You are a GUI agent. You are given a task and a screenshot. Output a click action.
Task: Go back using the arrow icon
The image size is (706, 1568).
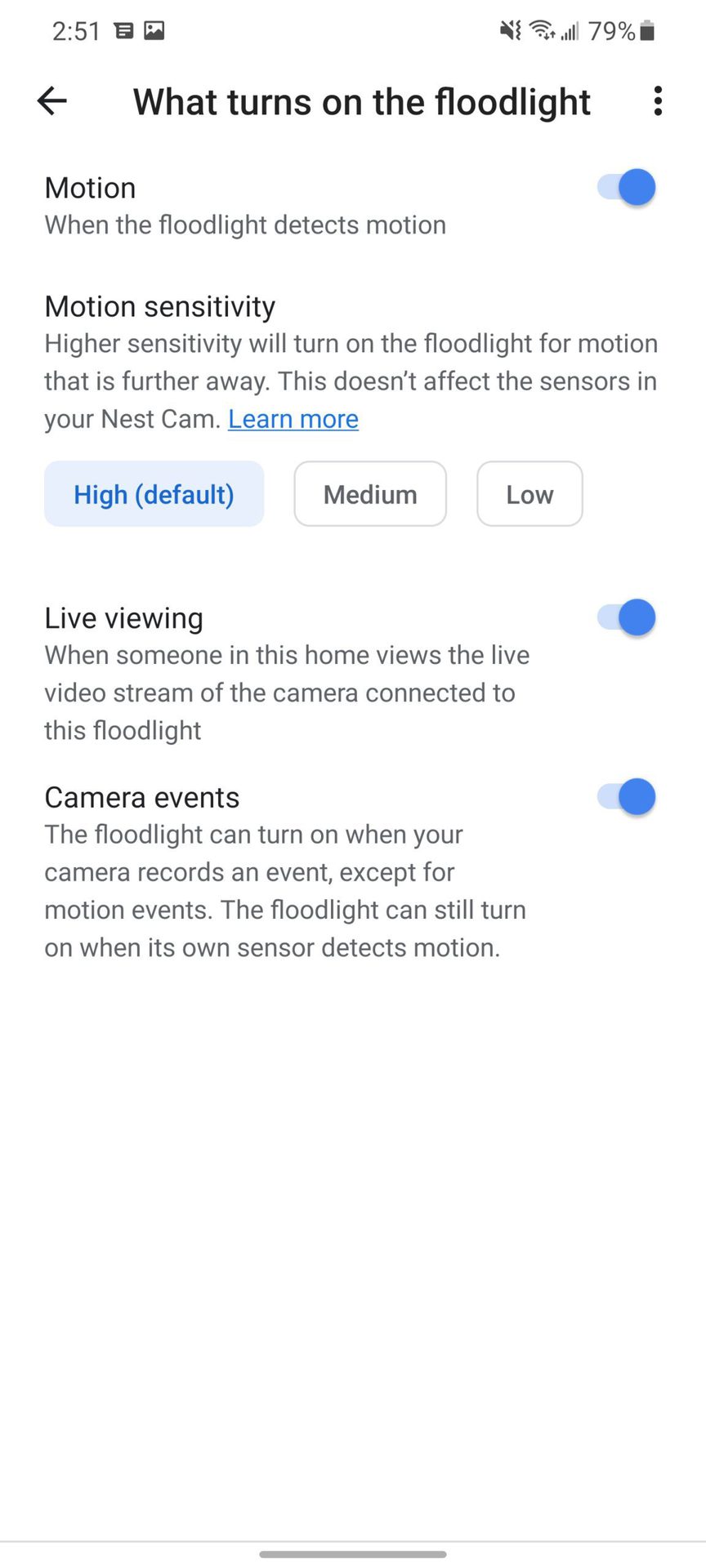[x=52, y=101]
